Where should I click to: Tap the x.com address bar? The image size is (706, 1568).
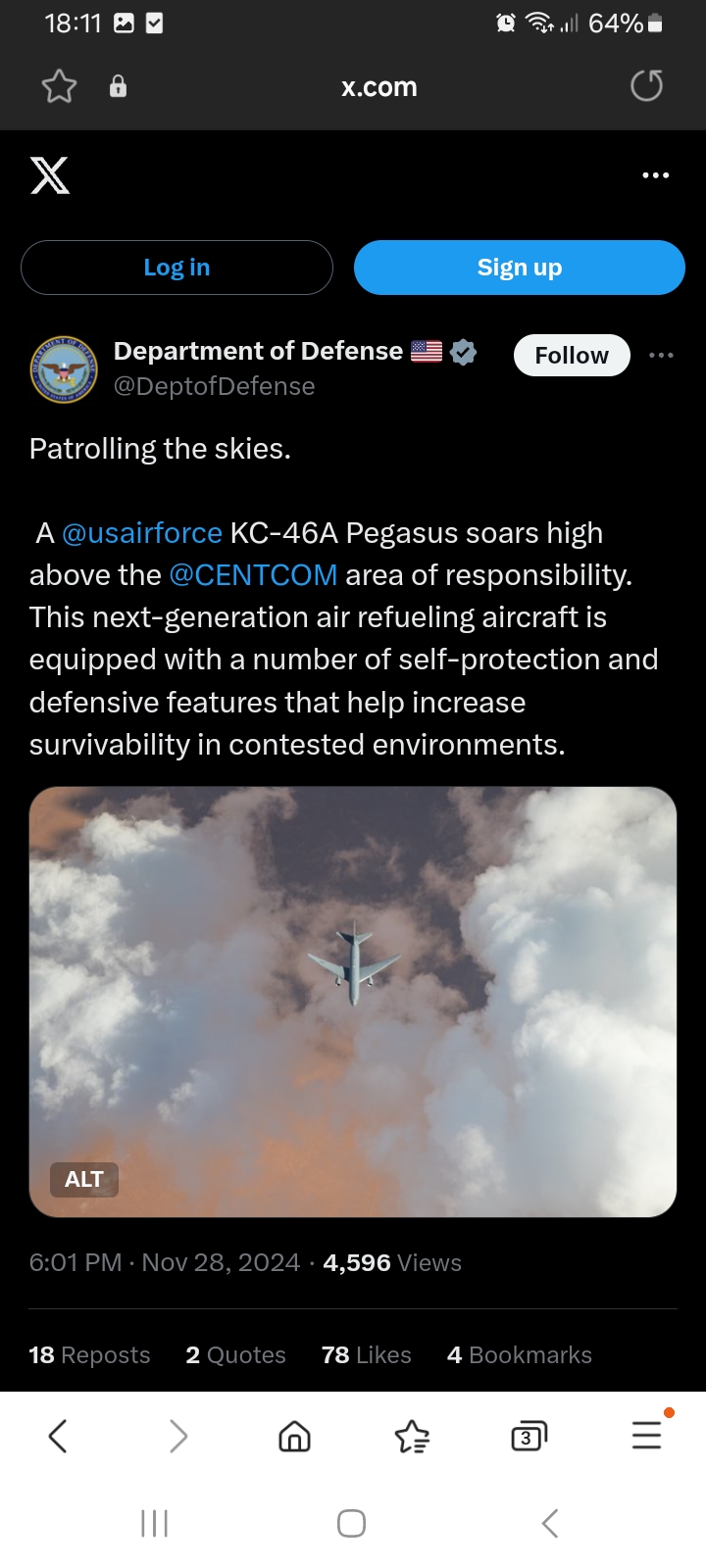pos(379,86)
